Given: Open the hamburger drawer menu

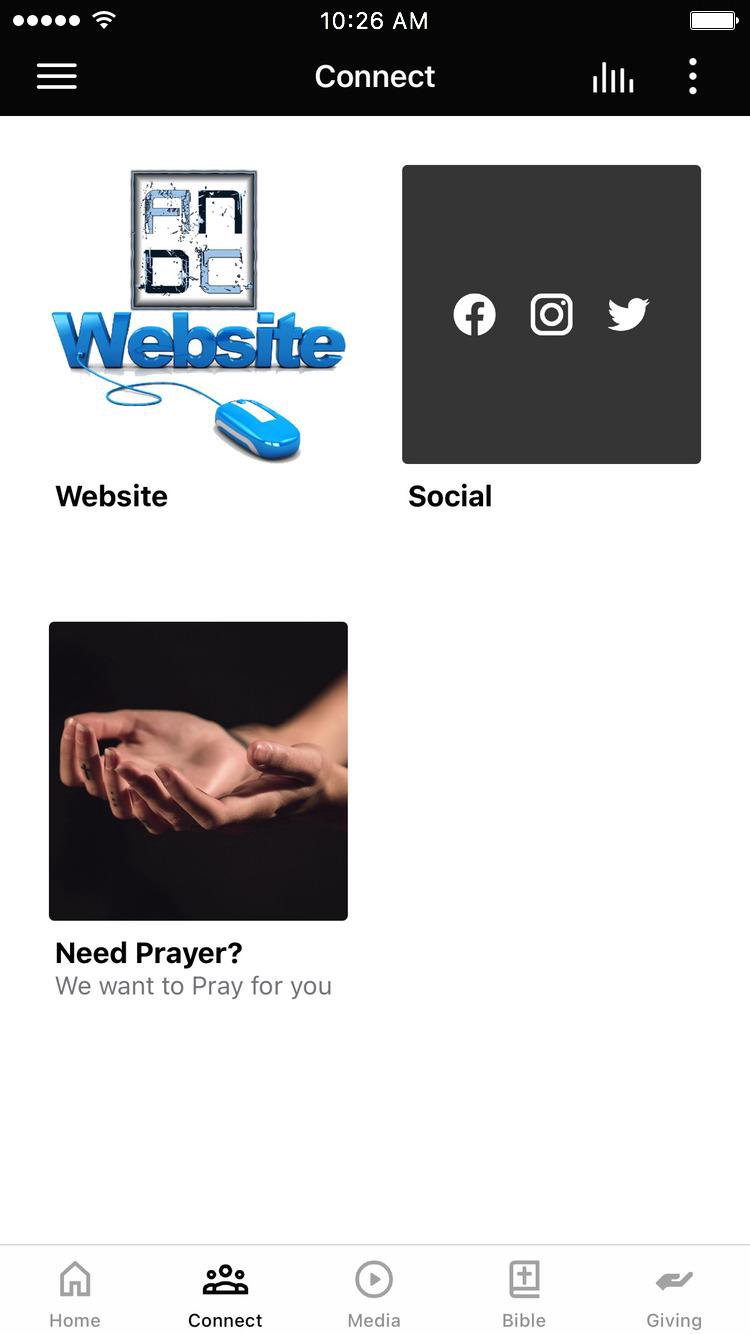Looking at the screenshot, I should click(x=57, y=76).
